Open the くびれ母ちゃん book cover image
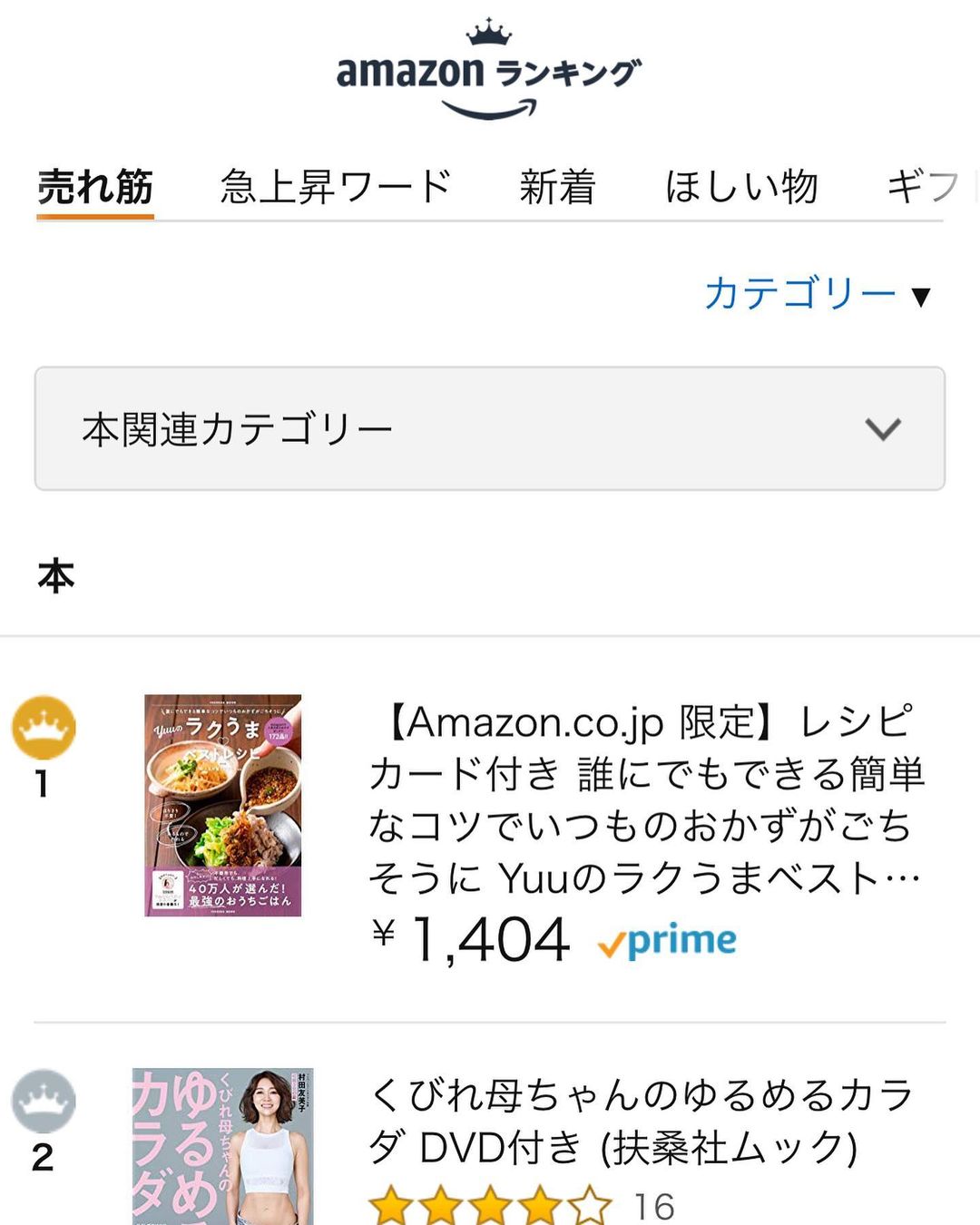The image size is (980, 1225). (x=223, y=1148)
